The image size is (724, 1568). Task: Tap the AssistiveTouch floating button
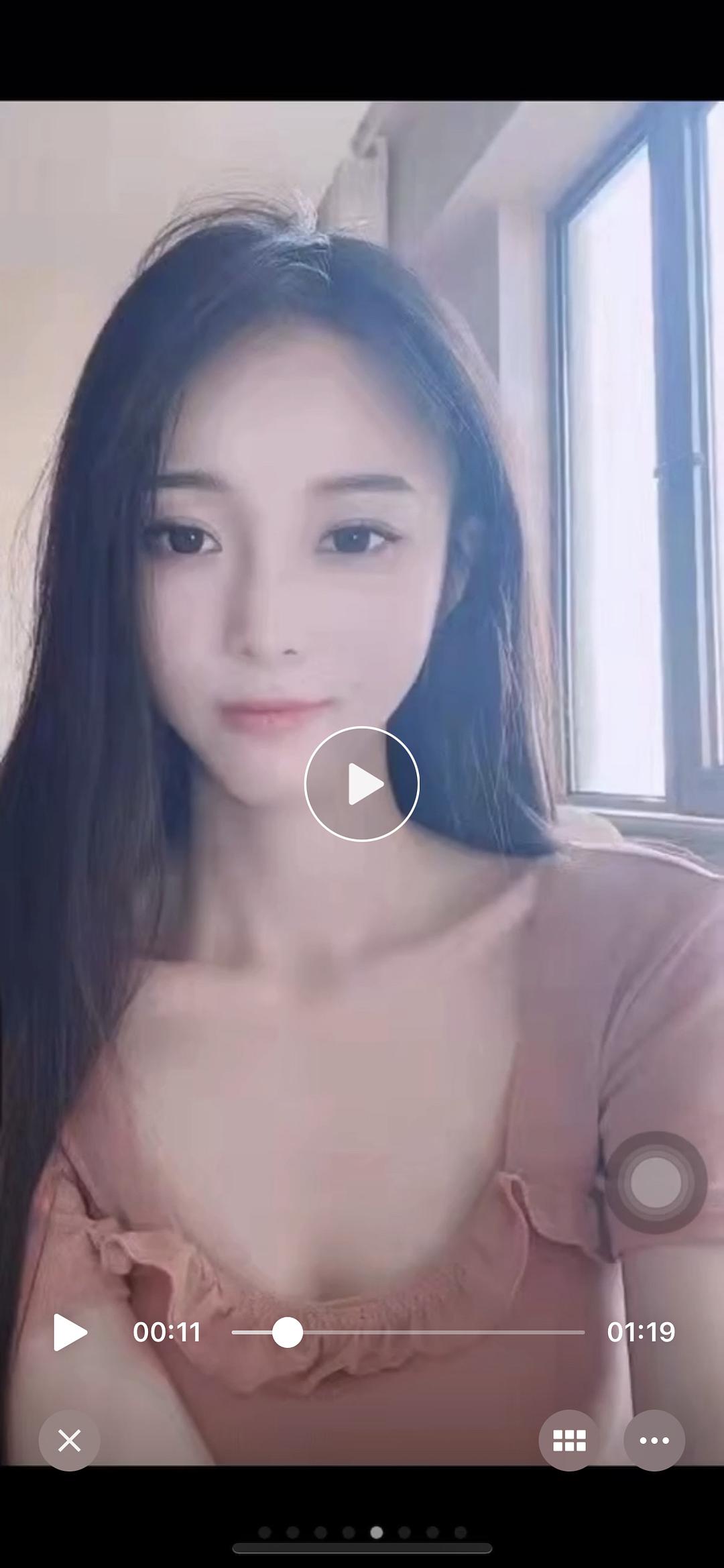(x=656, y=1182)
